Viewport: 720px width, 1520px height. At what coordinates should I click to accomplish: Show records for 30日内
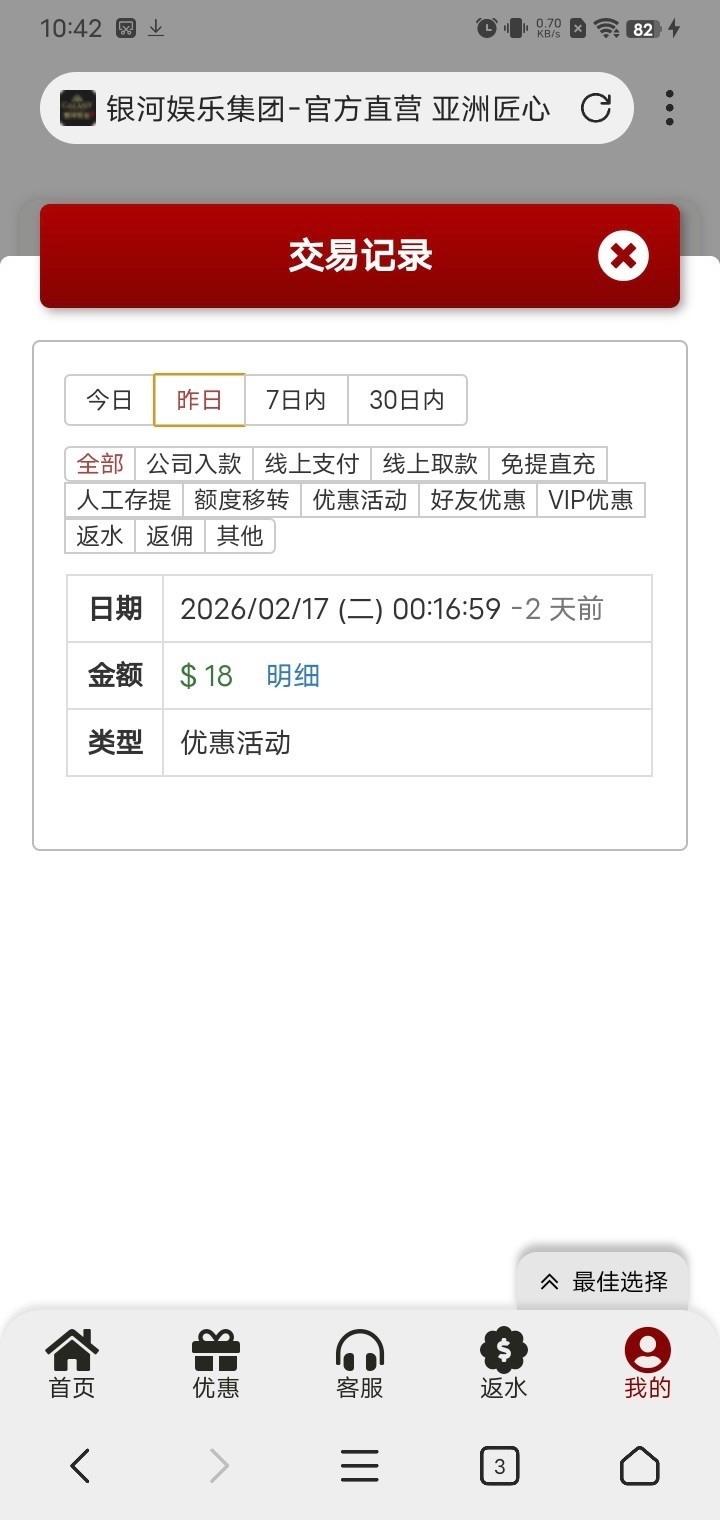[x=406, y=400]
